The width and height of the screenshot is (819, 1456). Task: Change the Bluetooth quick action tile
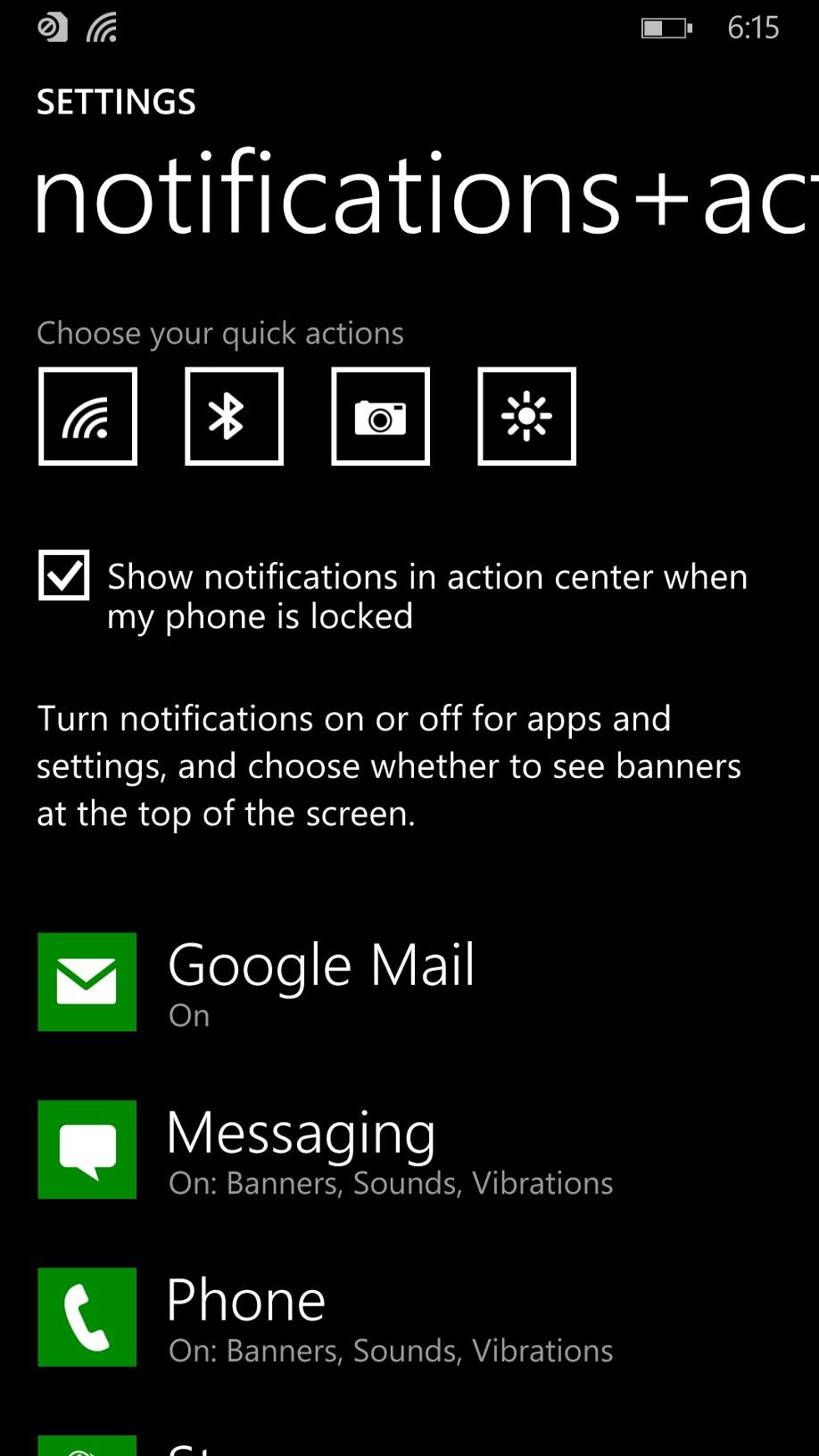[x=234, y=416]
